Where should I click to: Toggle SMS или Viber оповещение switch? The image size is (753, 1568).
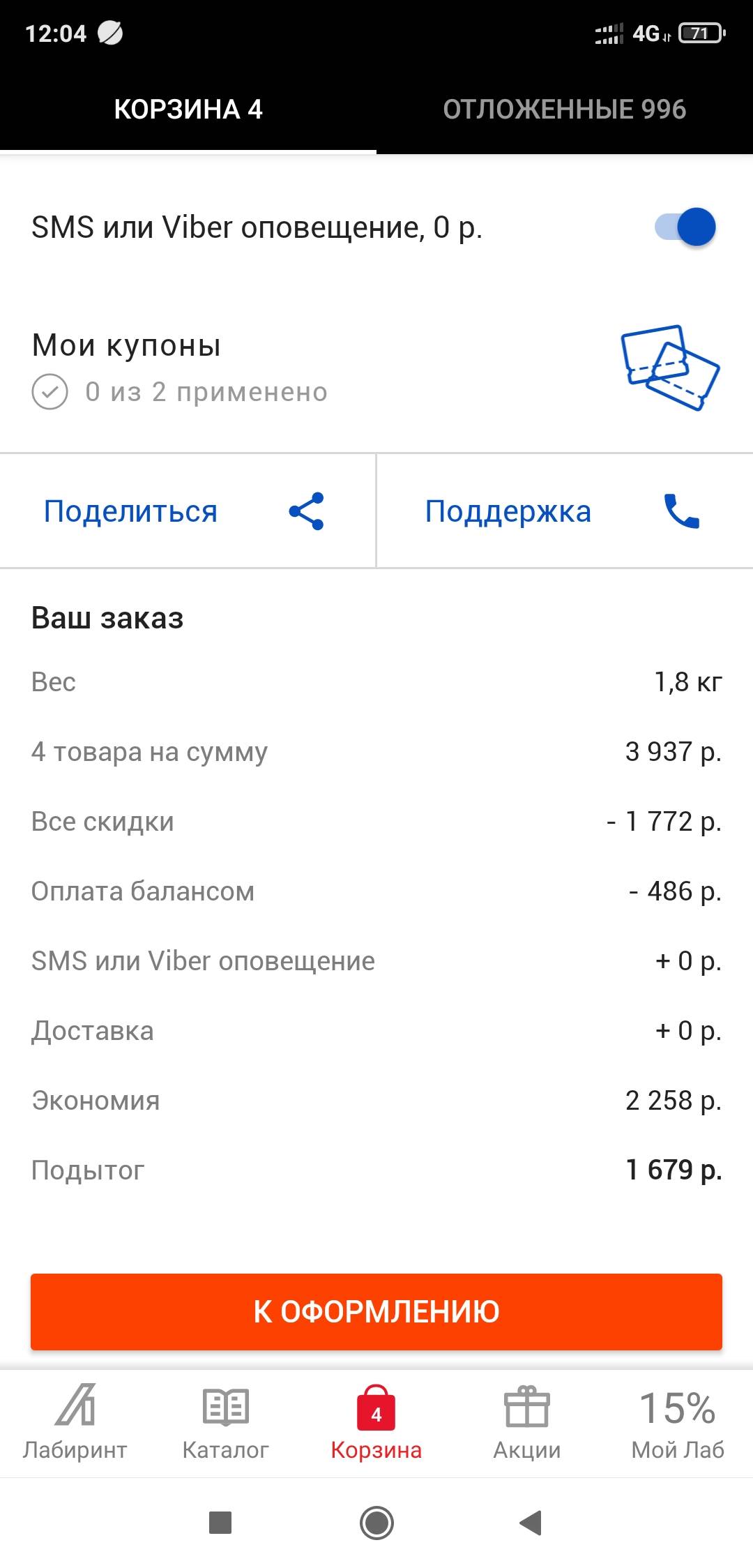685,227
